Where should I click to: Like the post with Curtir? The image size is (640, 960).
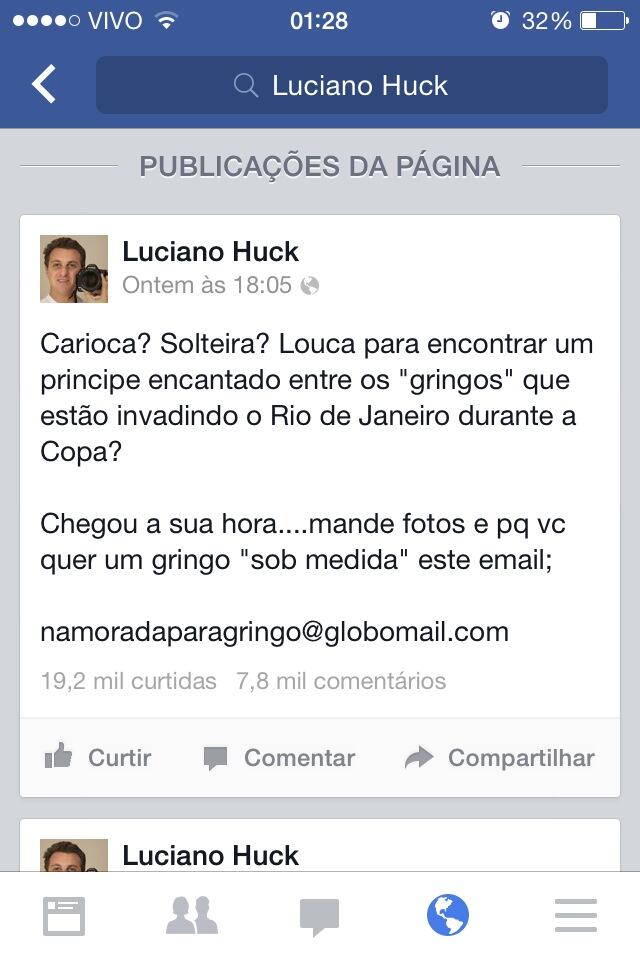(98, 758)
